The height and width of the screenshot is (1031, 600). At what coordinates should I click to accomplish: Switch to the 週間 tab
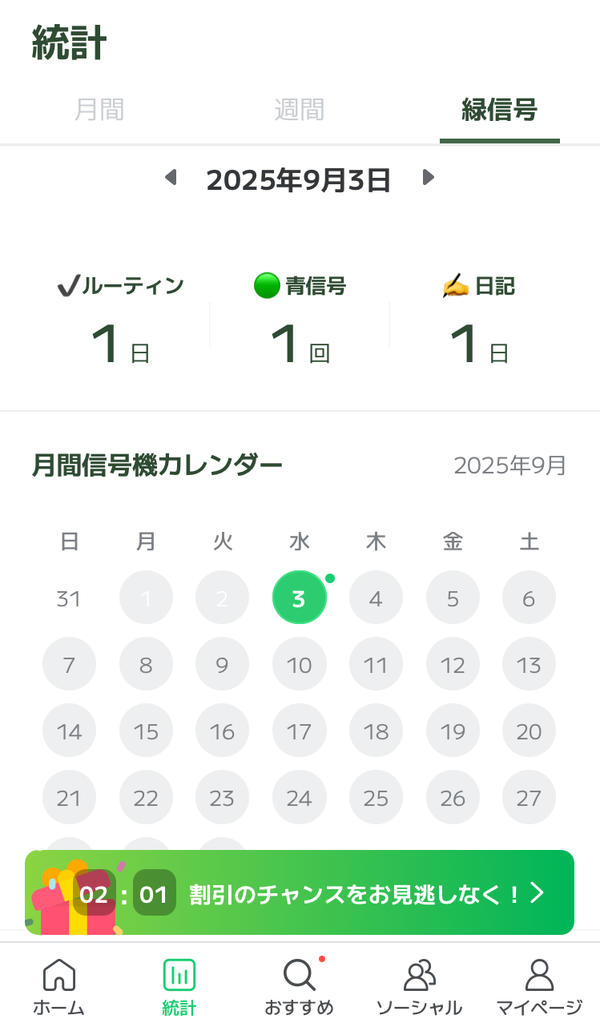(x=299, y=109)
